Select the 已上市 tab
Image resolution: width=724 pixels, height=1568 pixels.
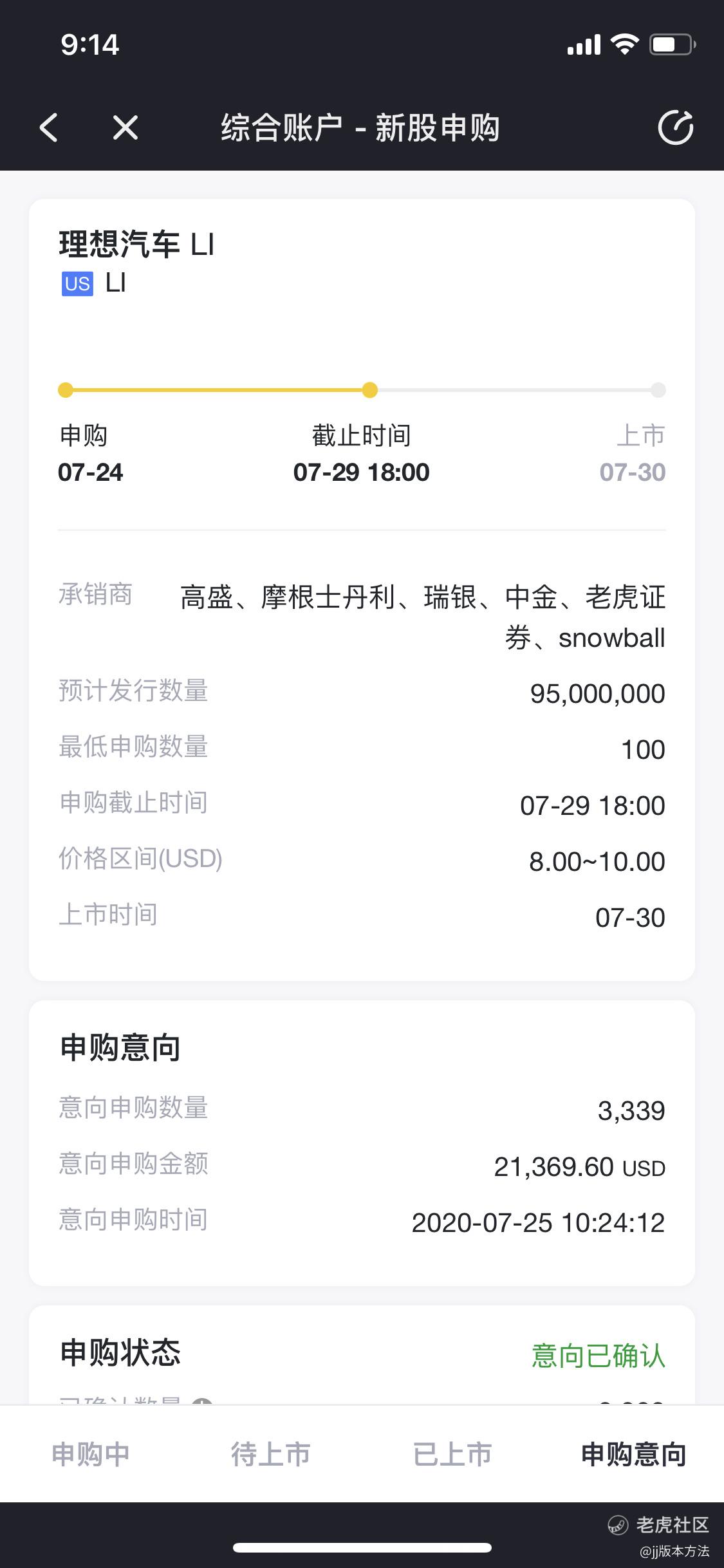[452, 1455]
